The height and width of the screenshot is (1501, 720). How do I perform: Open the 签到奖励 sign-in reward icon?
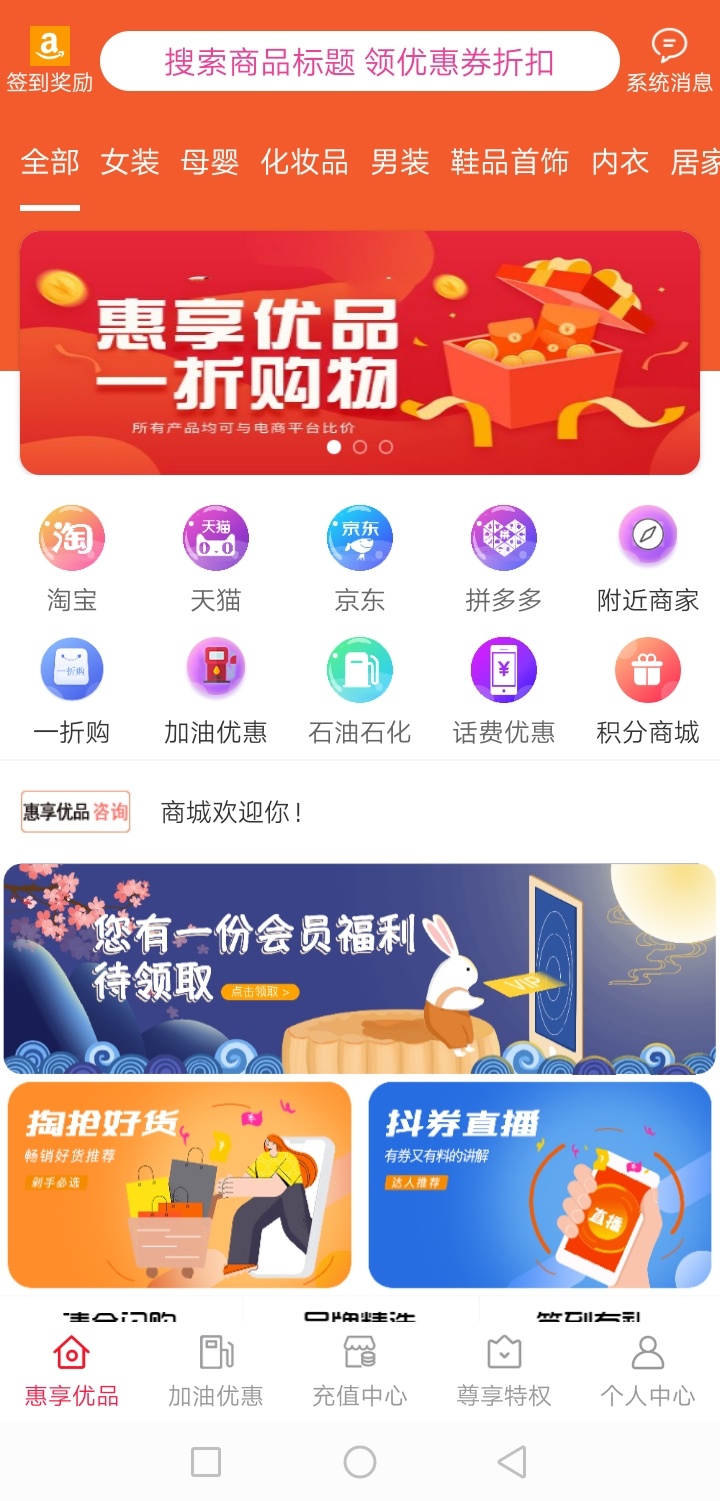(x=49, y=60)
